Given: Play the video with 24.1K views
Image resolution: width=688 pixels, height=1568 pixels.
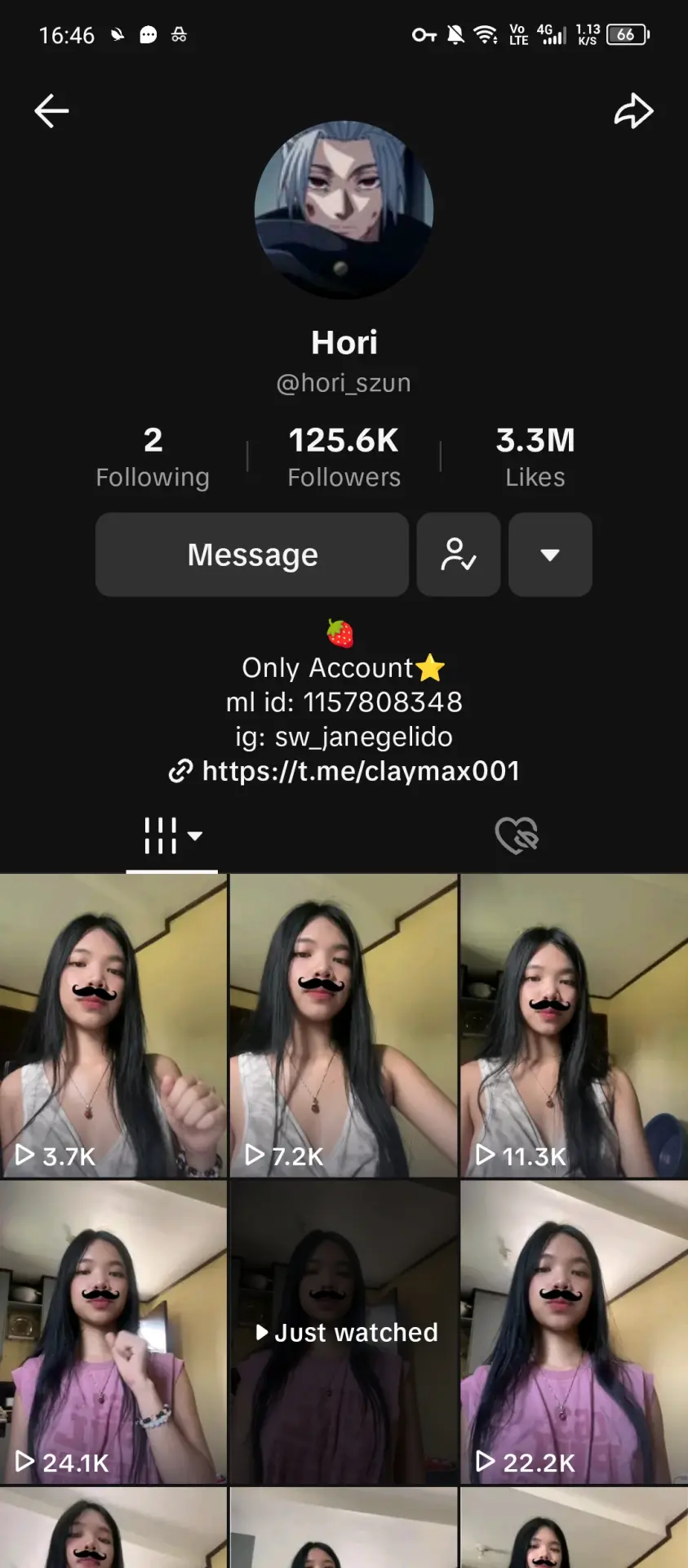Looking at the screenshot, I should (113, 1332).
